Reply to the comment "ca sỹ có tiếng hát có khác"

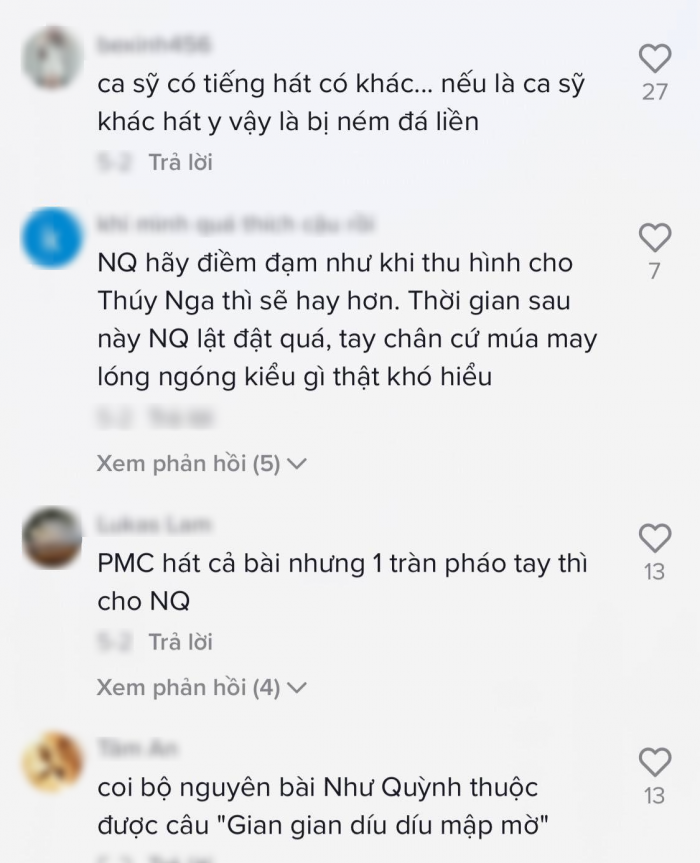pos(180,161)
